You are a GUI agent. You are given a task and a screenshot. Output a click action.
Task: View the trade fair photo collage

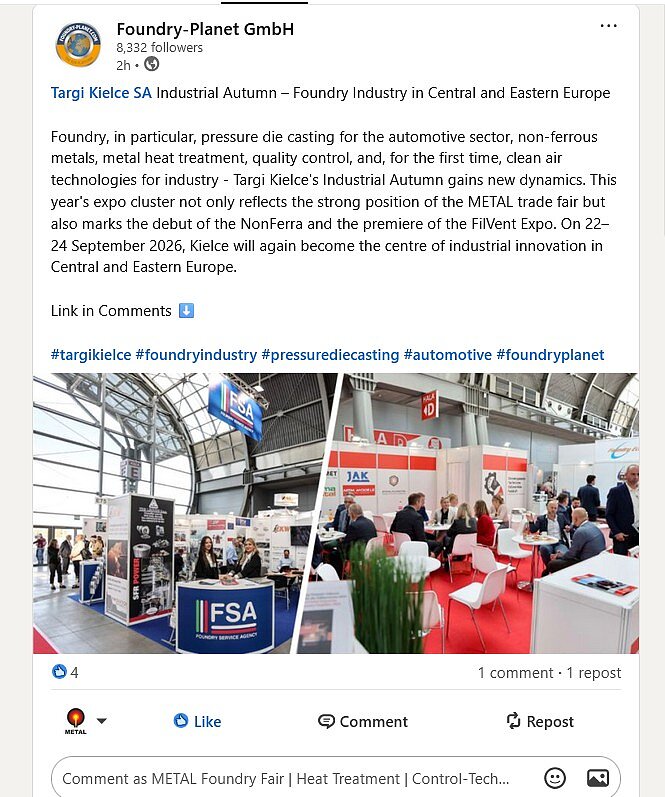tap(335, 513)
